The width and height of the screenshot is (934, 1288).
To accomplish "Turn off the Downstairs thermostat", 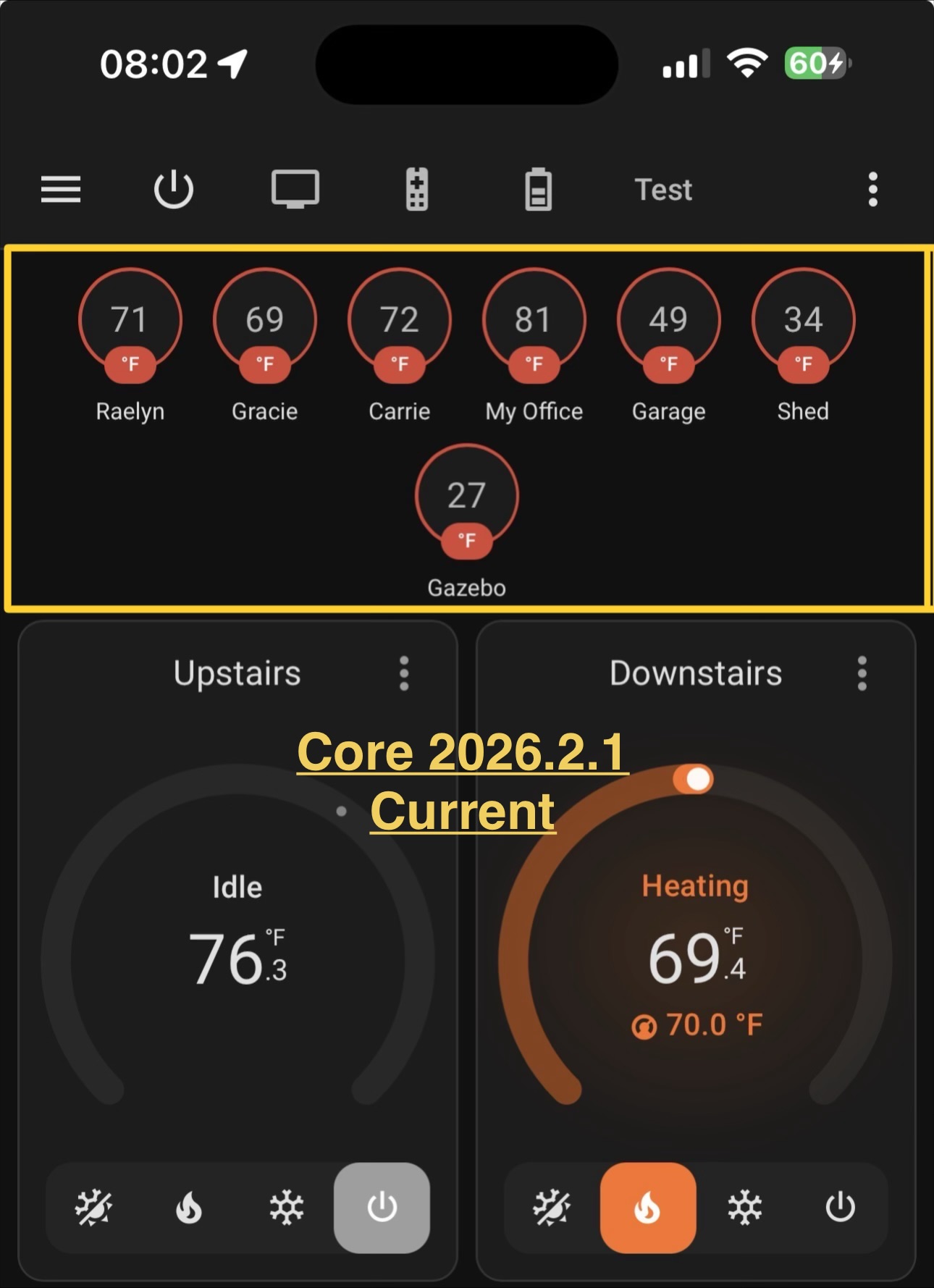I will click(x=840, y=1208).
